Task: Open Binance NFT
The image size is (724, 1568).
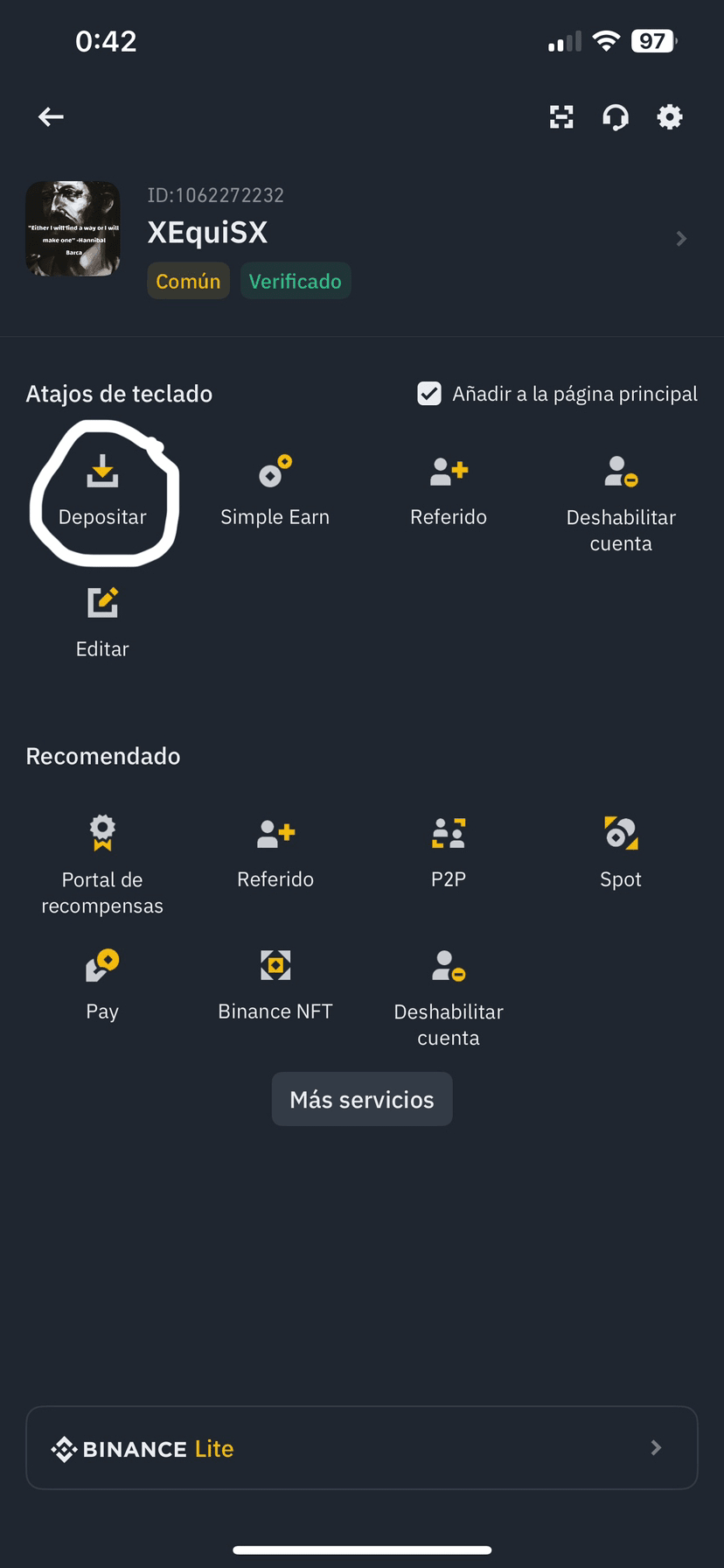Action: click(x=275, y=983)
